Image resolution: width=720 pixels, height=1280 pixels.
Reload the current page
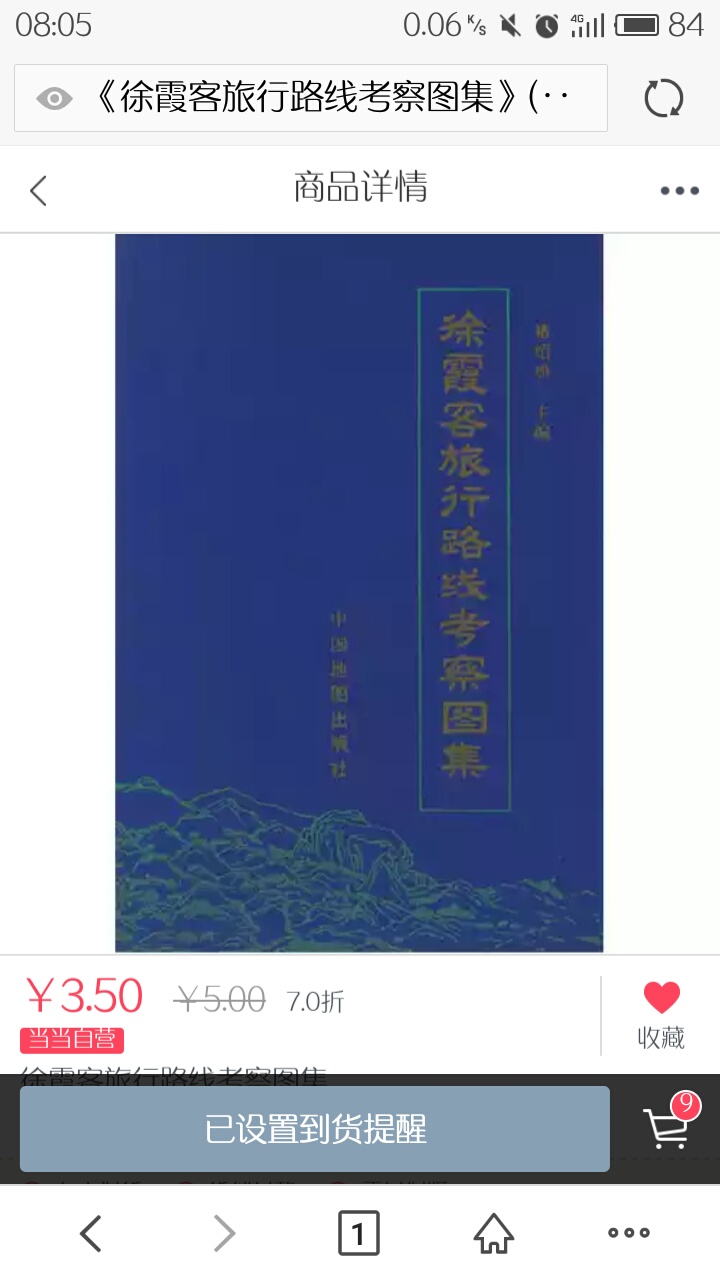[663, 98]
